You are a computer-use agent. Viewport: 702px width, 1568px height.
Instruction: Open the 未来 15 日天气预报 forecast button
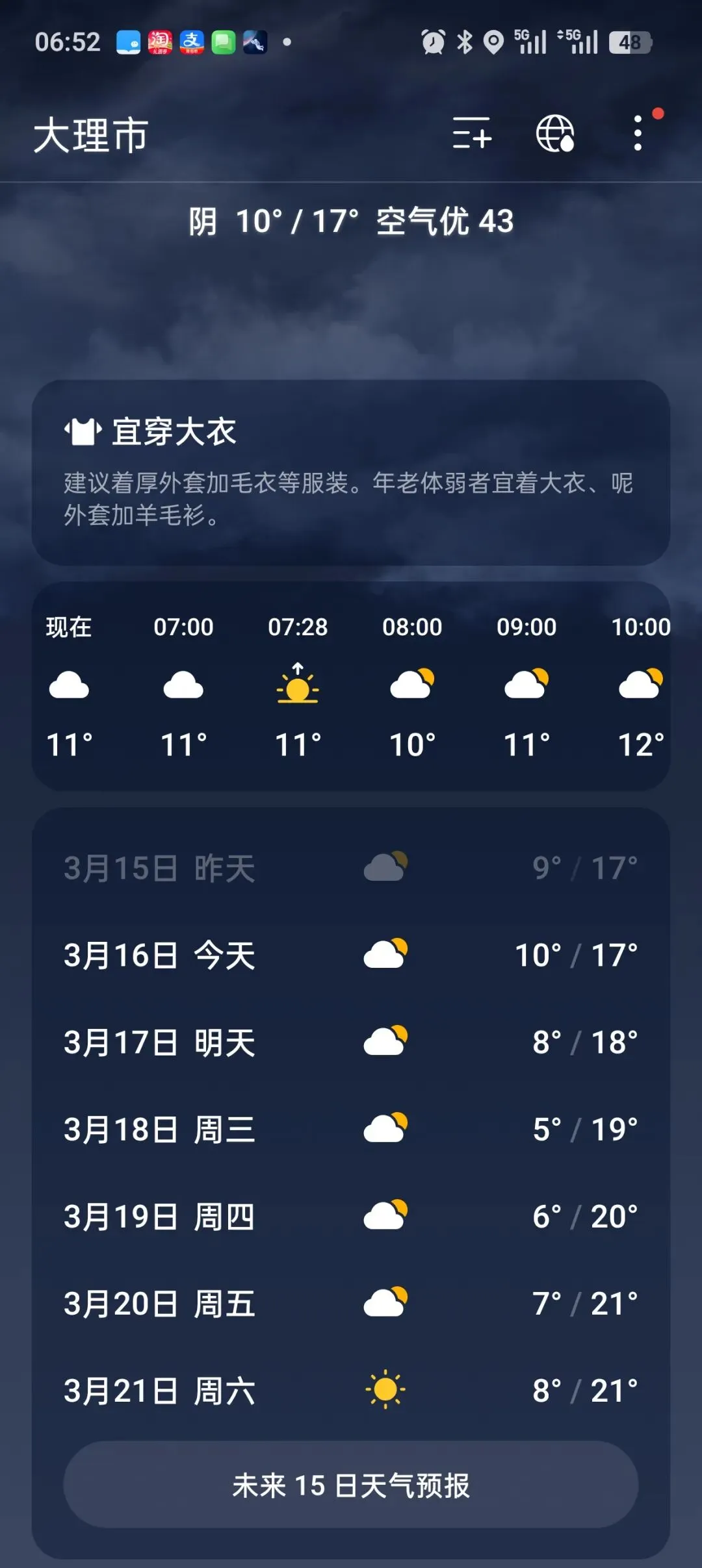pyautogui.click(x=351, y=1485)
